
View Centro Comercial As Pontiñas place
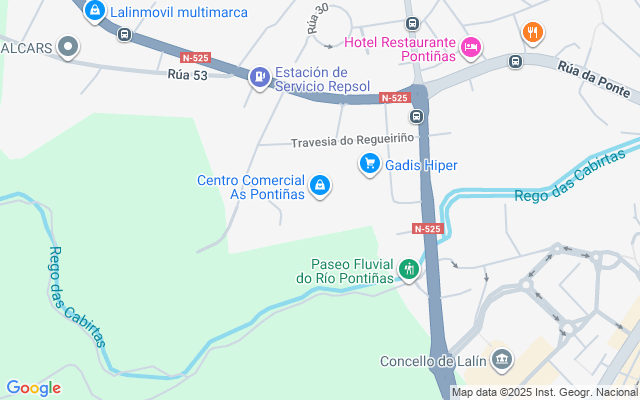[320, 186]
